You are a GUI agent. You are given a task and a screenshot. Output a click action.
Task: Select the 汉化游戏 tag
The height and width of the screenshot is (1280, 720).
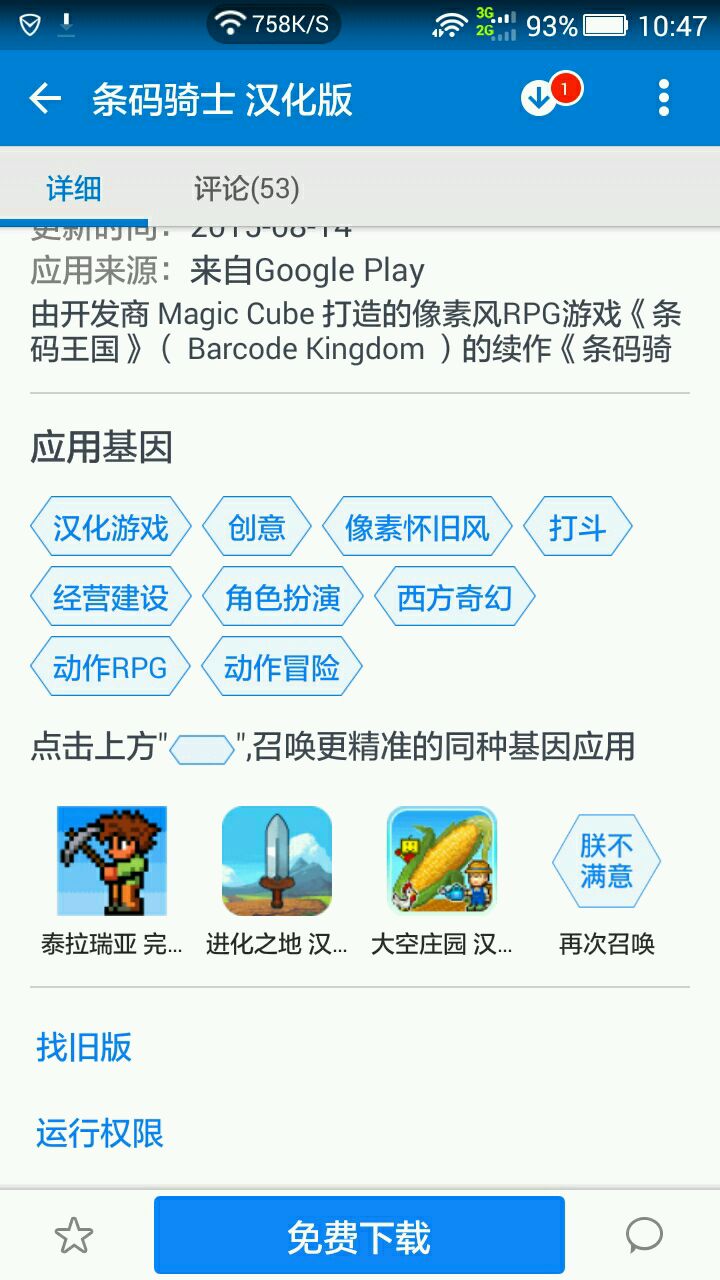click(x=110, y=527)
